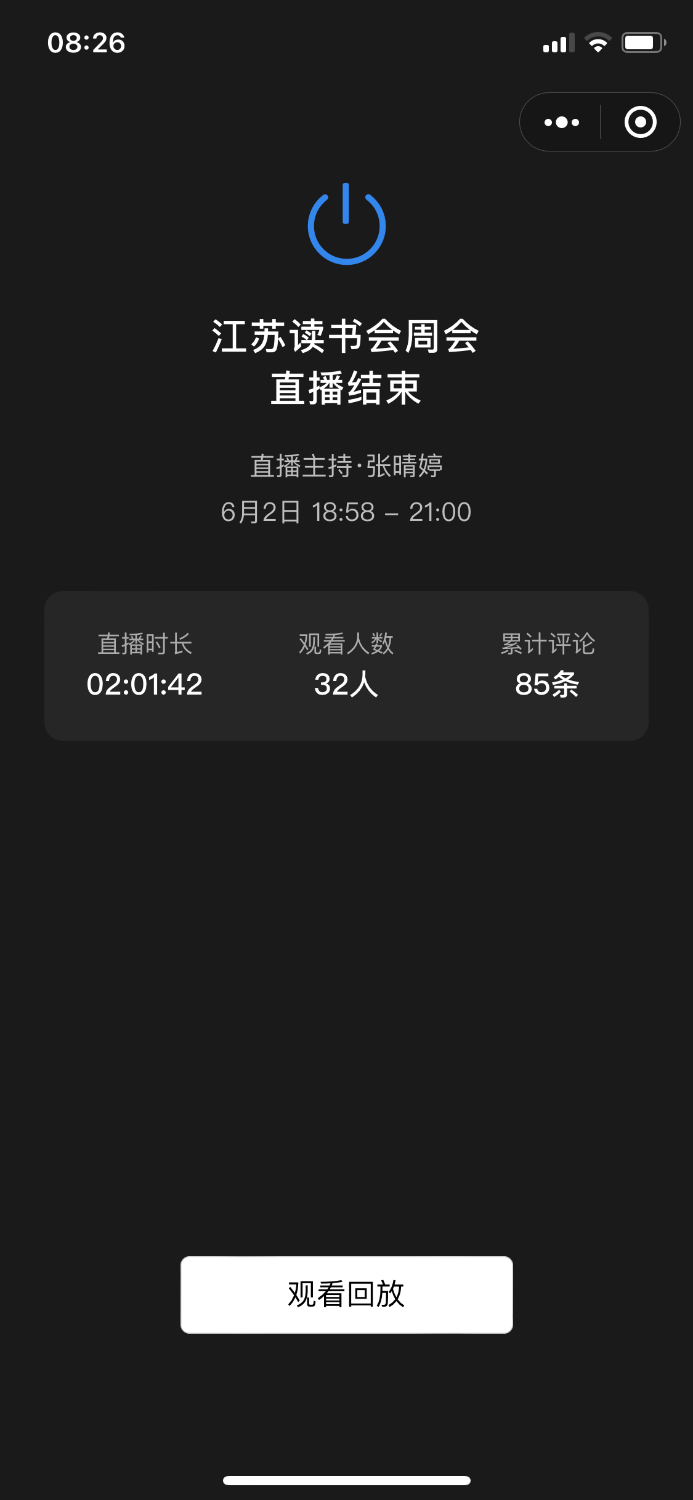Viewport: 693px width, 1500px height.
Task: Close the mini program with circle icon
Action: point(640,123)
